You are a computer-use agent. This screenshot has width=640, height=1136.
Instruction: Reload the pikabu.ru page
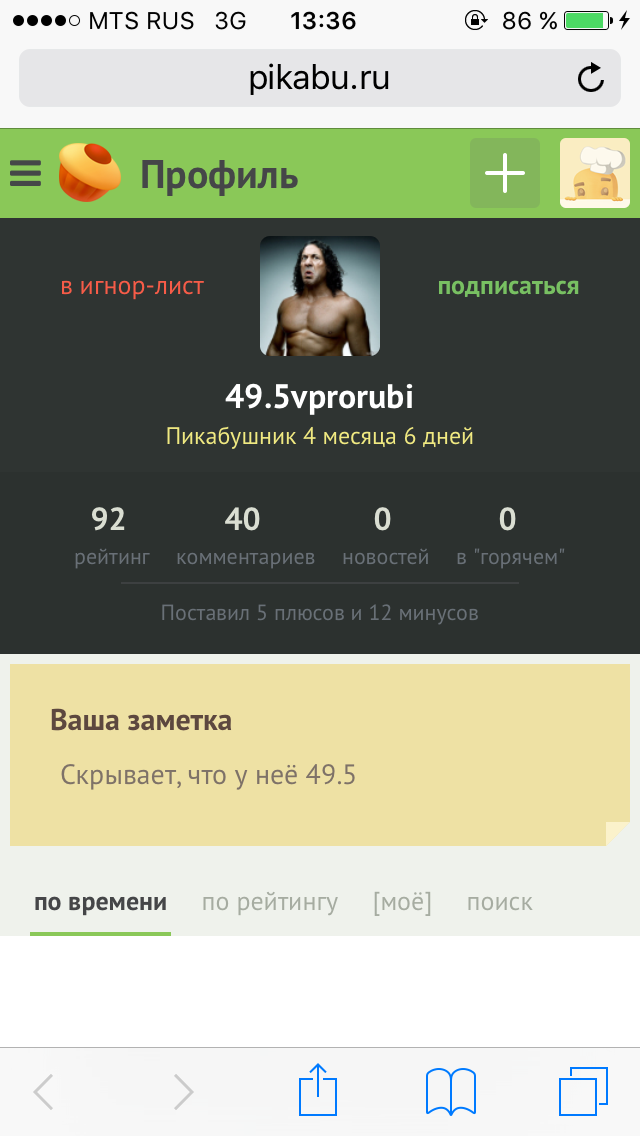click(591, 78)
